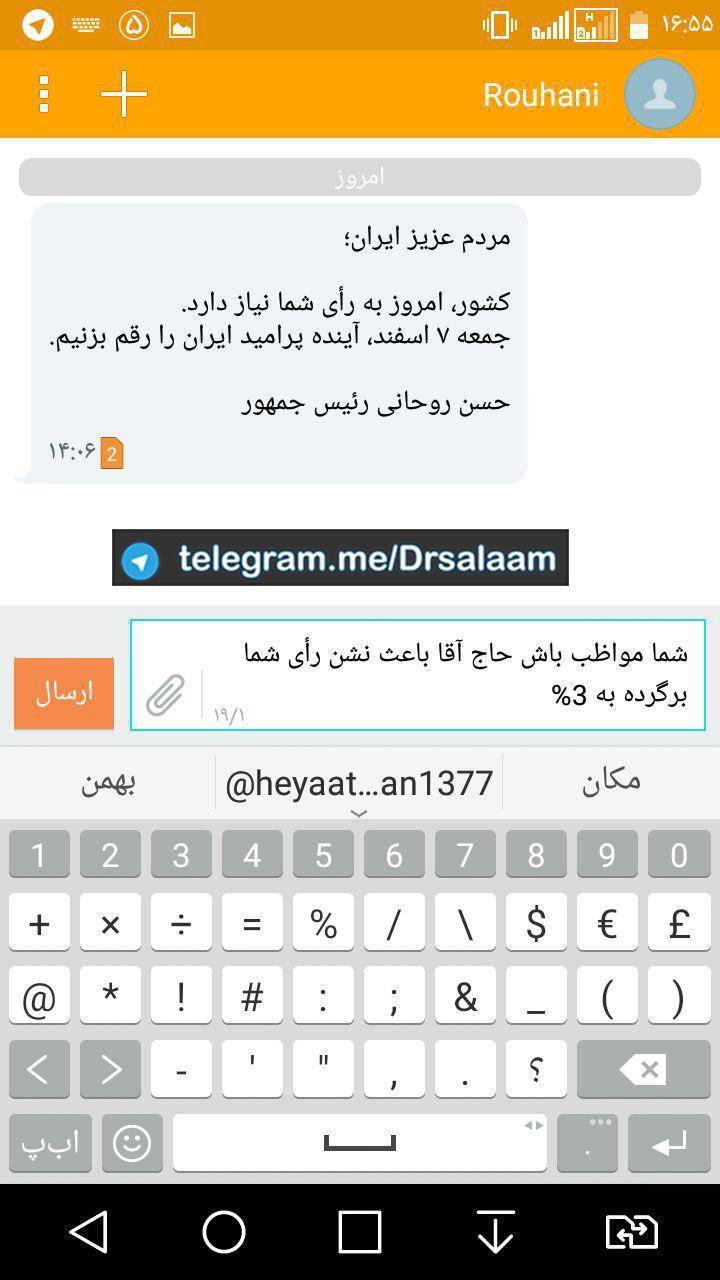
Task: Tap the backspace key
Action: (x=643, y=1070)
